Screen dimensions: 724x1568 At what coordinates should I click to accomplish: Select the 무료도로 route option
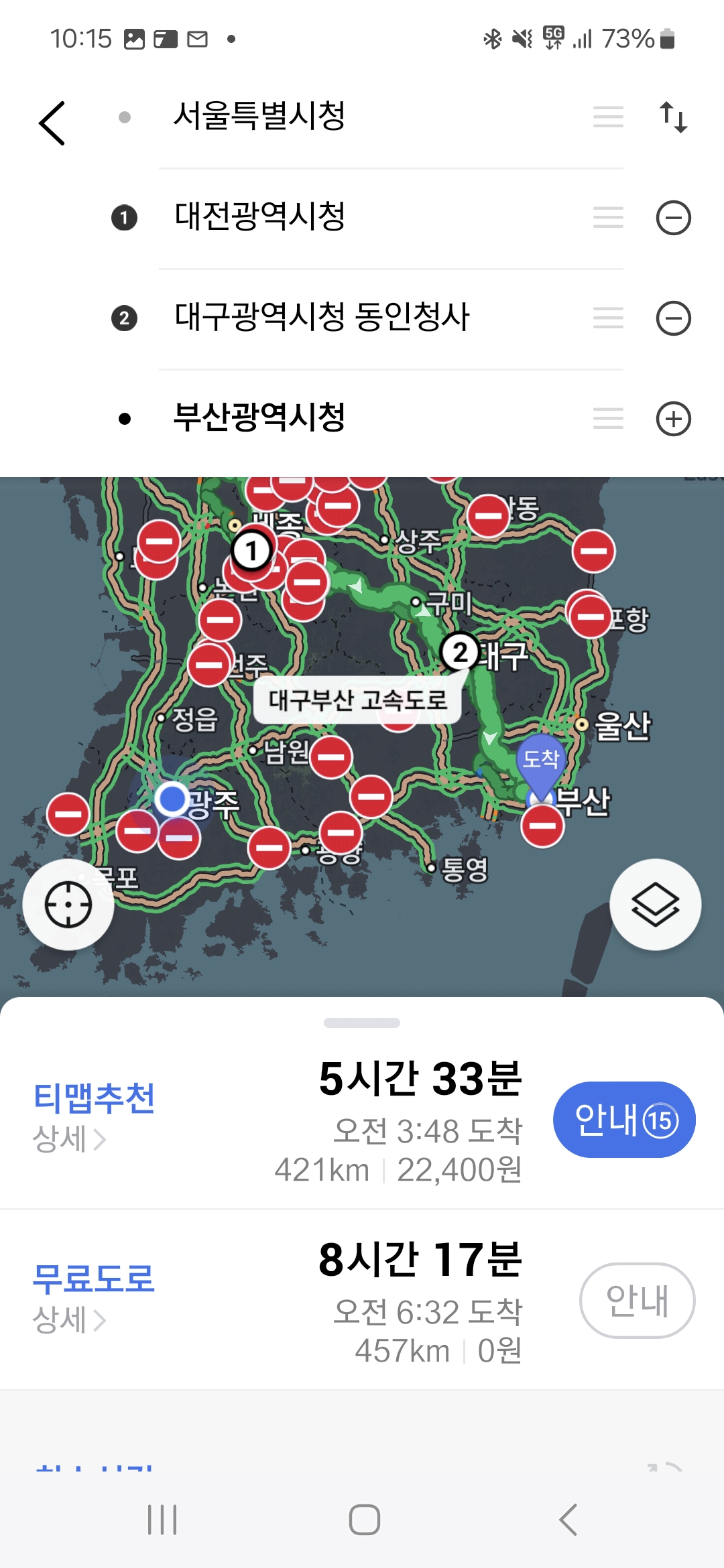94,1277
